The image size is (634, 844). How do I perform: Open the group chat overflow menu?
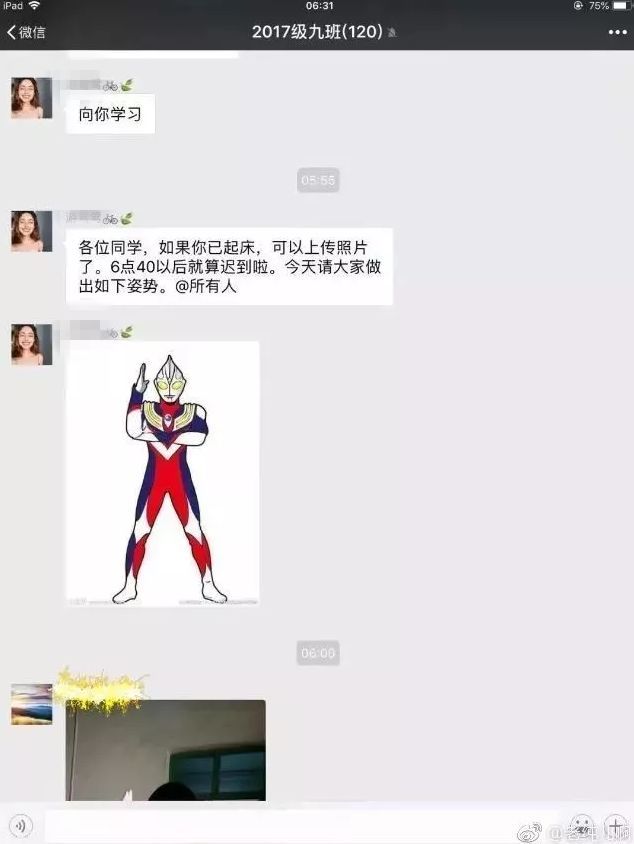[x=616, y=32]
